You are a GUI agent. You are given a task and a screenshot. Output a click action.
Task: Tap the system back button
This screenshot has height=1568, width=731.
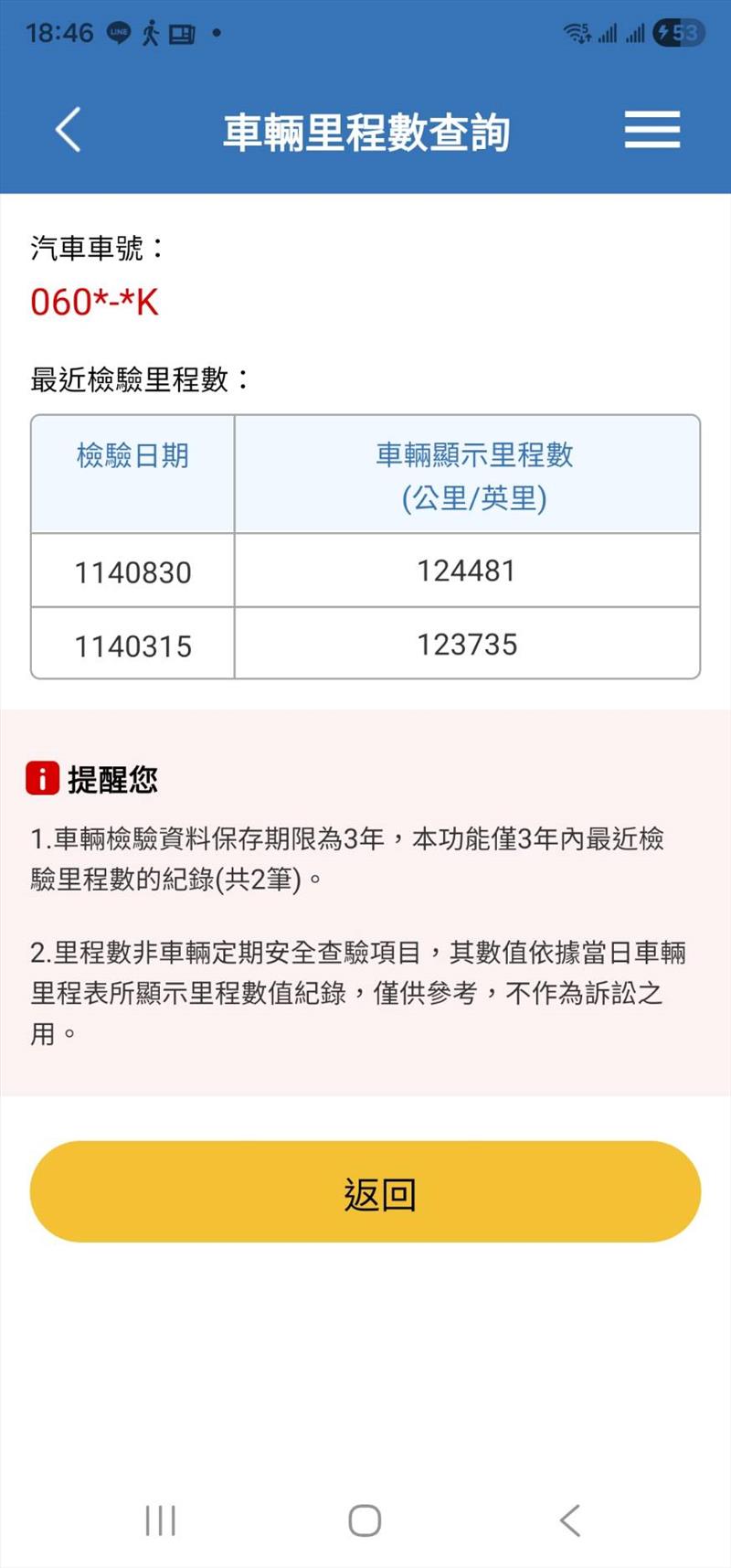coord(569,1520)
